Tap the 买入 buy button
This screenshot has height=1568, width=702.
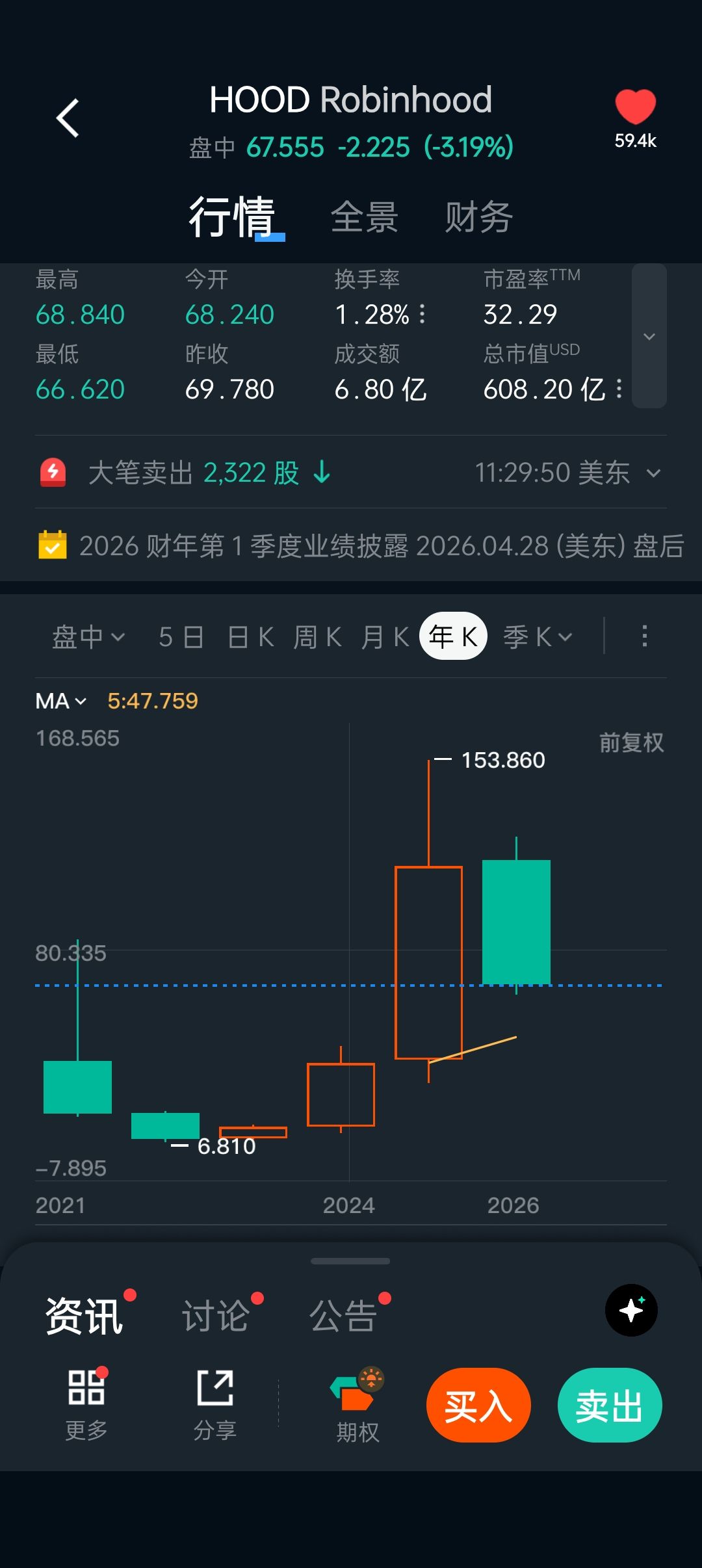click(x=478, y=1406)
